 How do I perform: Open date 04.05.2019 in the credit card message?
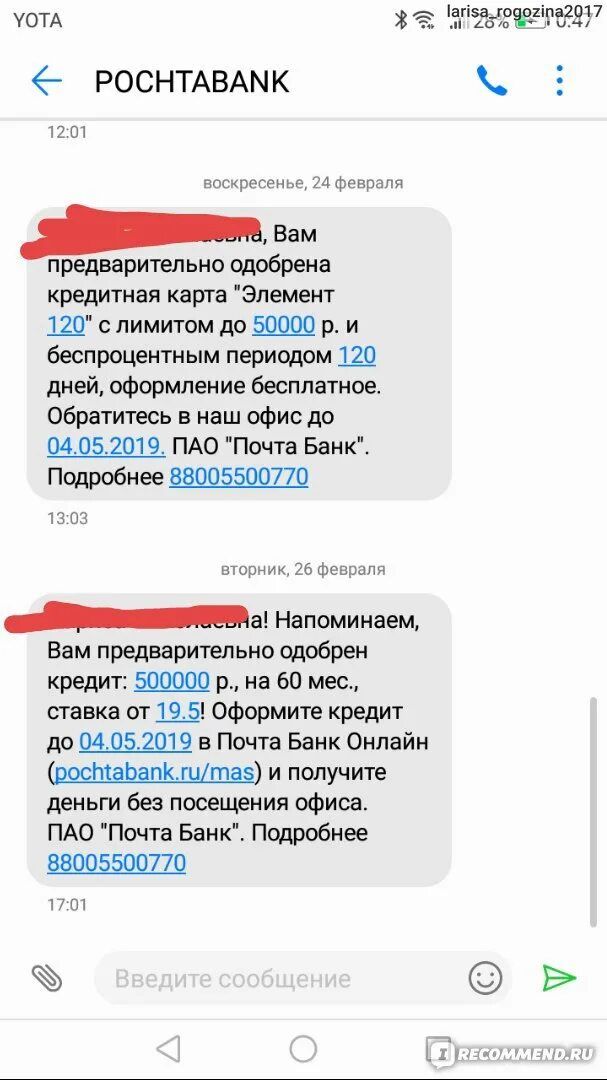pyautogui.click(x=106, y=446)
